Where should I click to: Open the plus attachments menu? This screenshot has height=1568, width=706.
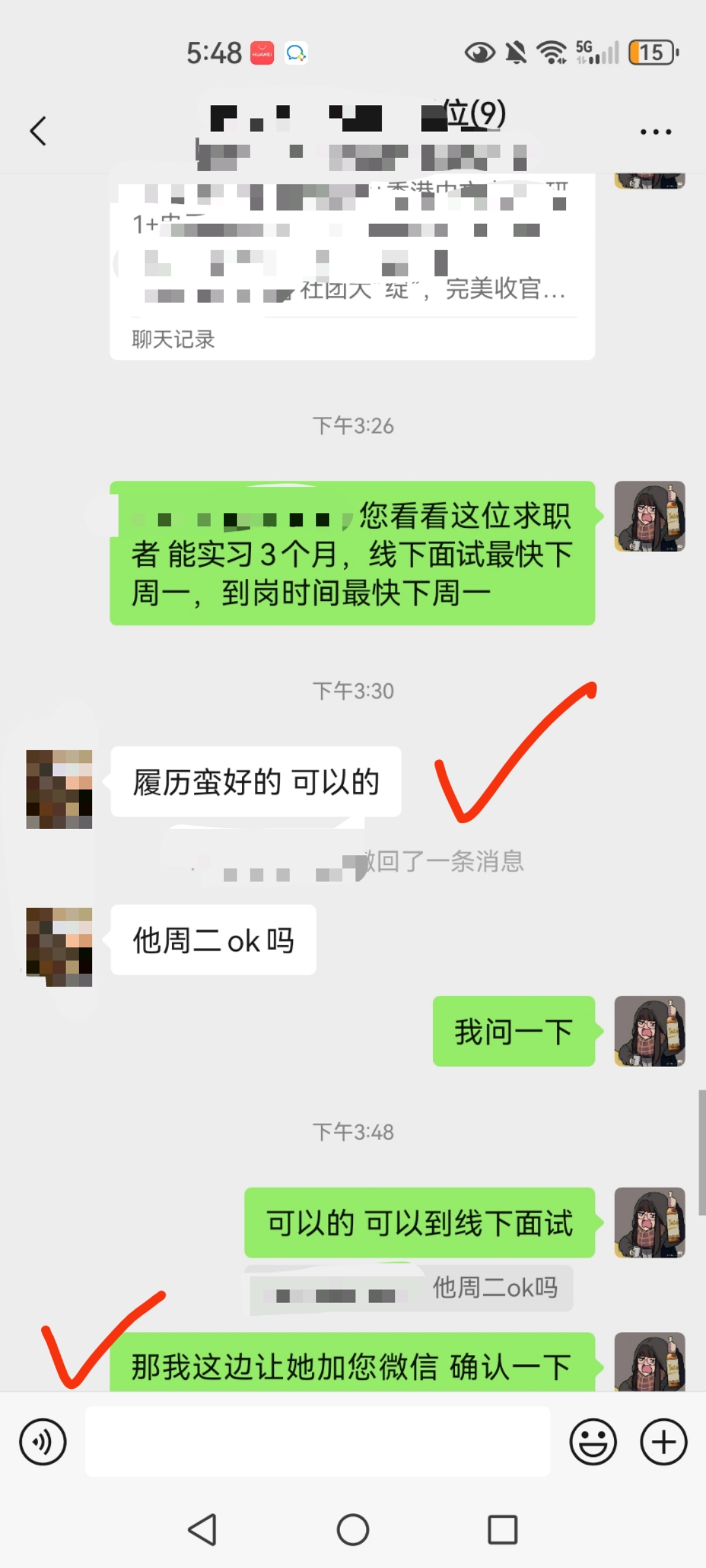point(663,1442)
